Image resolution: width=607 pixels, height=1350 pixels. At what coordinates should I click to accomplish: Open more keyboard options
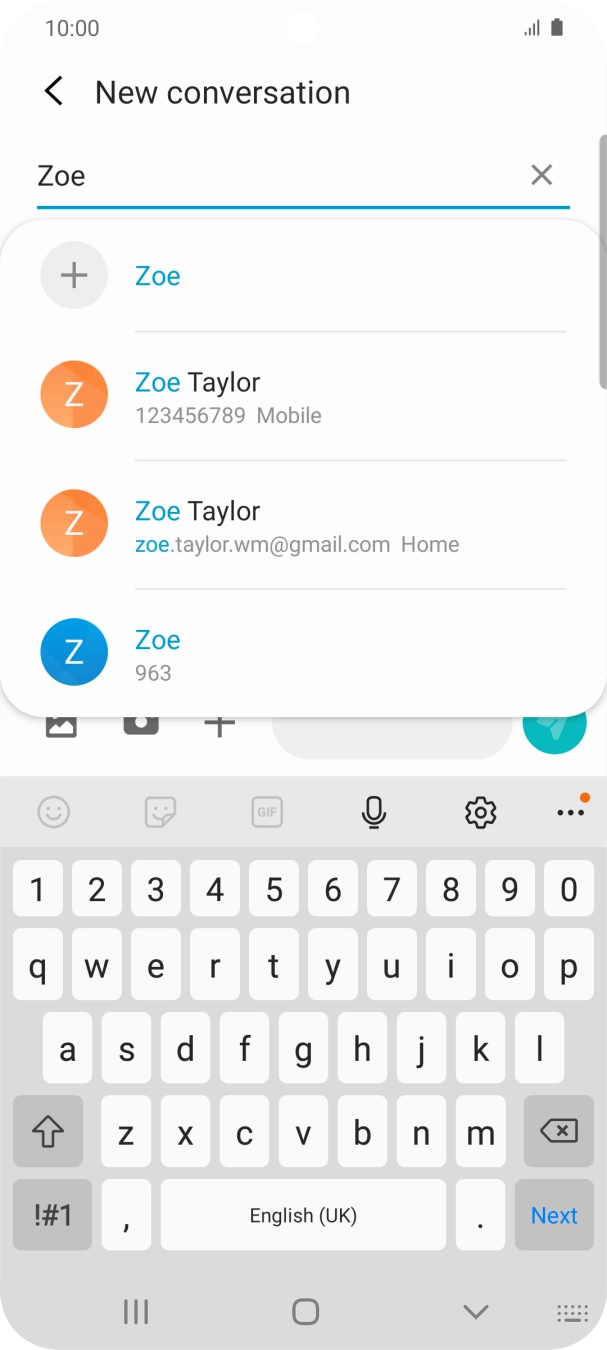pos(571,811)
